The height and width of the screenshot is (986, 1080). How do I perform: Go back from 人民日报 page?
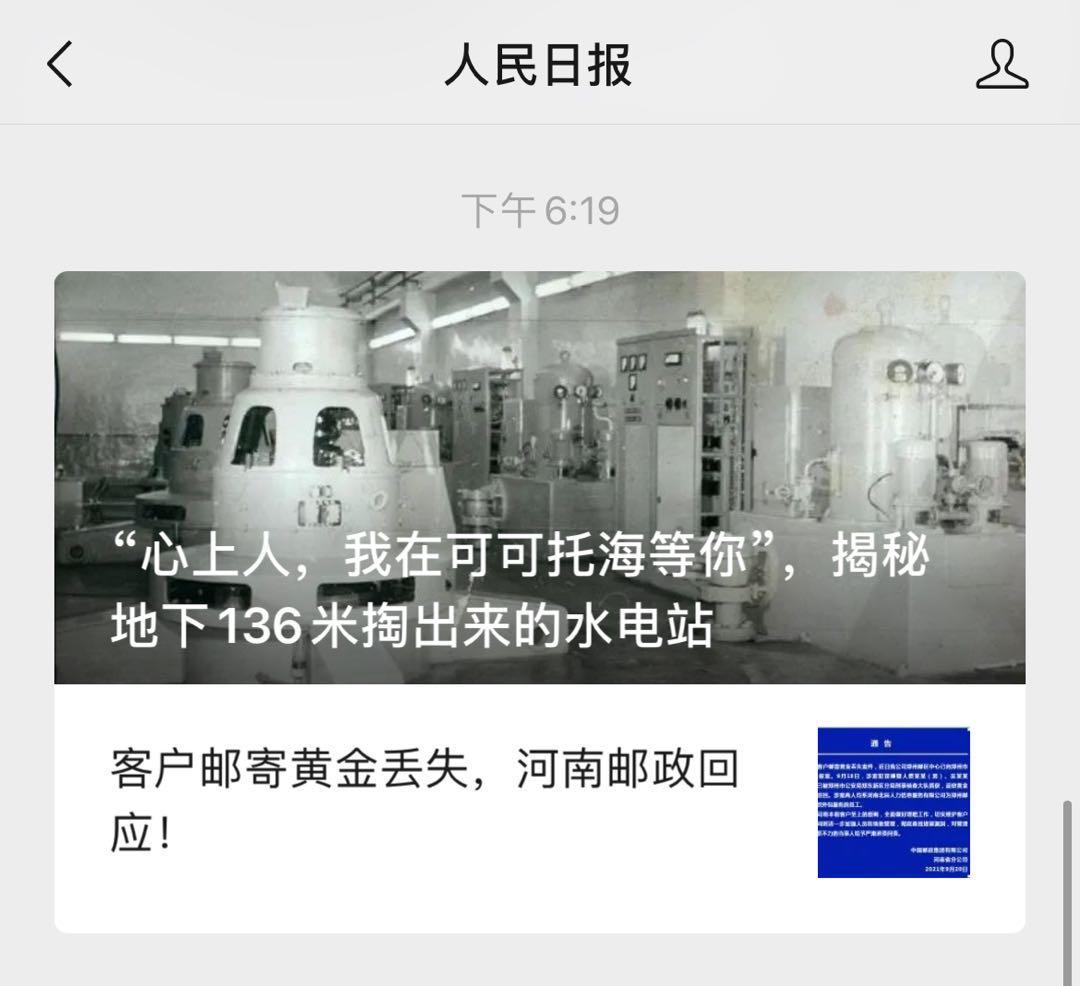(60, 65)
